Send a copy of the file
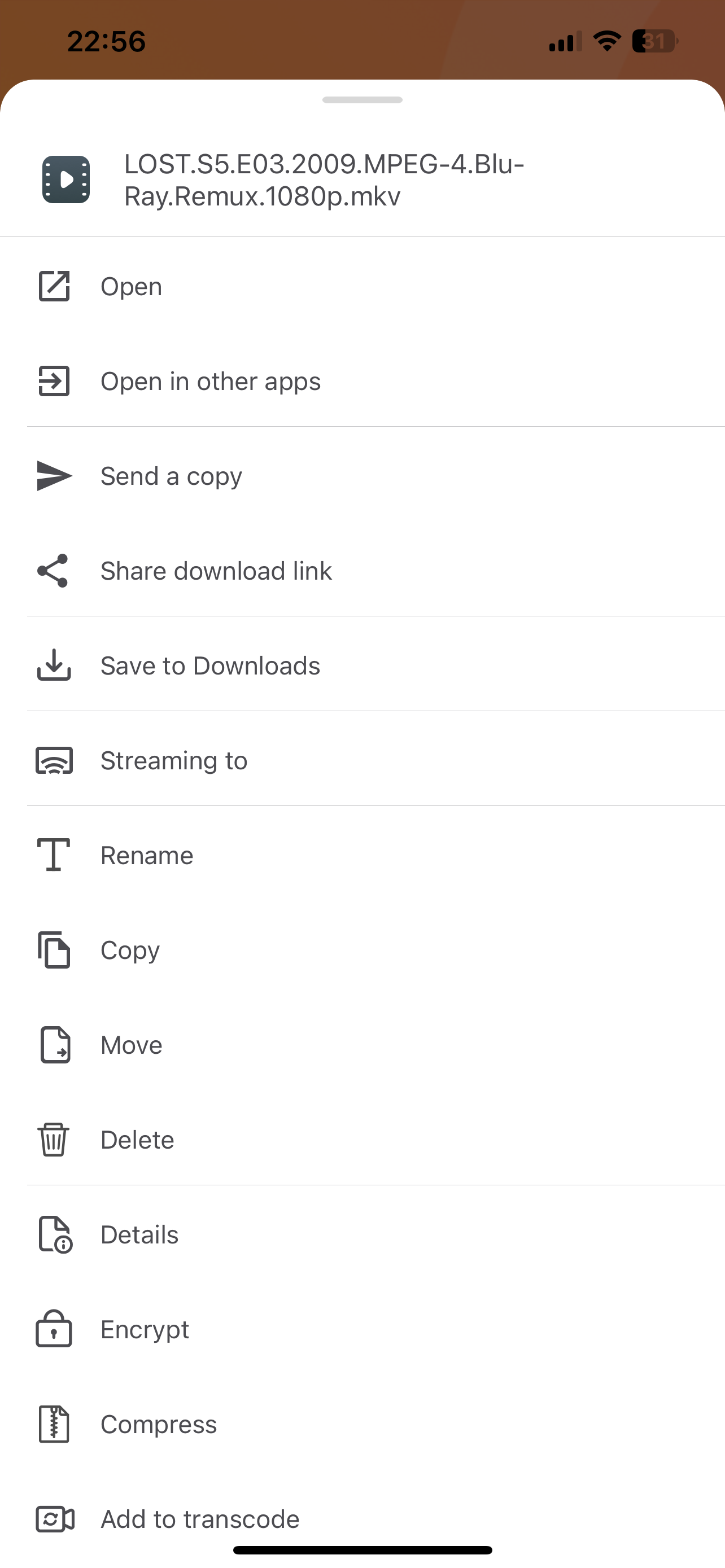 click(171, 476)
